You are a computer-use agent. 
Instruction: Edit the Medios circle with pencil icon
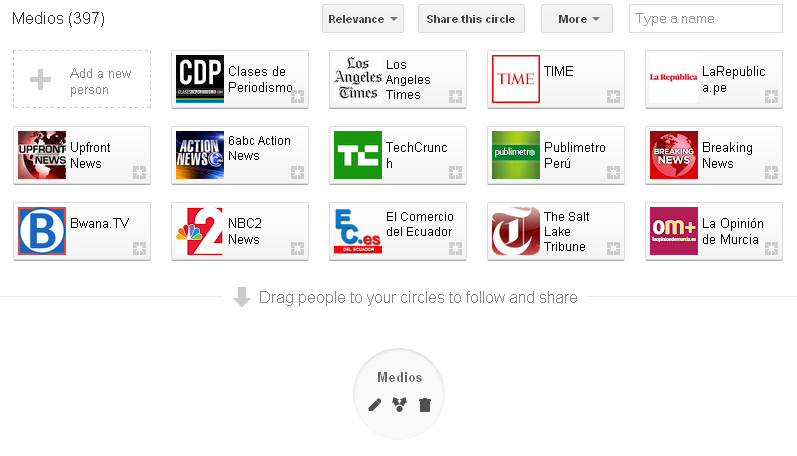375,405
